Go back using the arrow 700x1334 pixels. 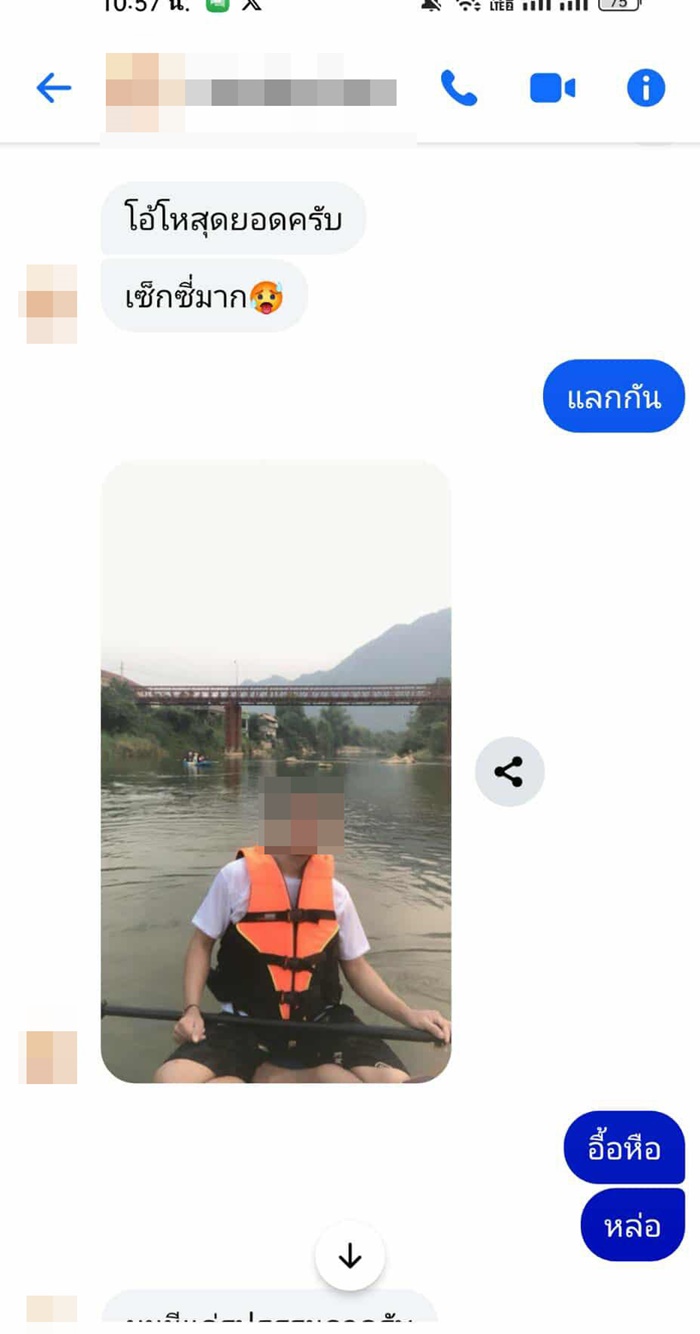pos(54,88)
